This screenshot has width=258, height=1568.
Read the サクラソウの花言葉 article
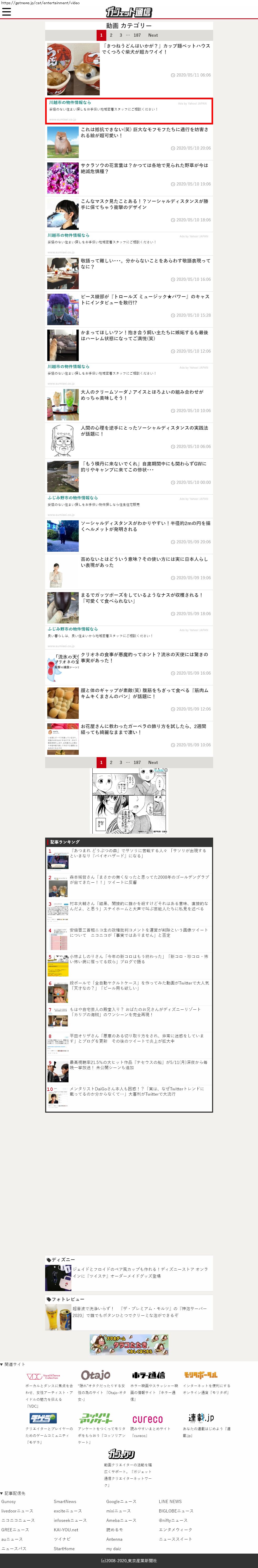click(x=129, y=177)
